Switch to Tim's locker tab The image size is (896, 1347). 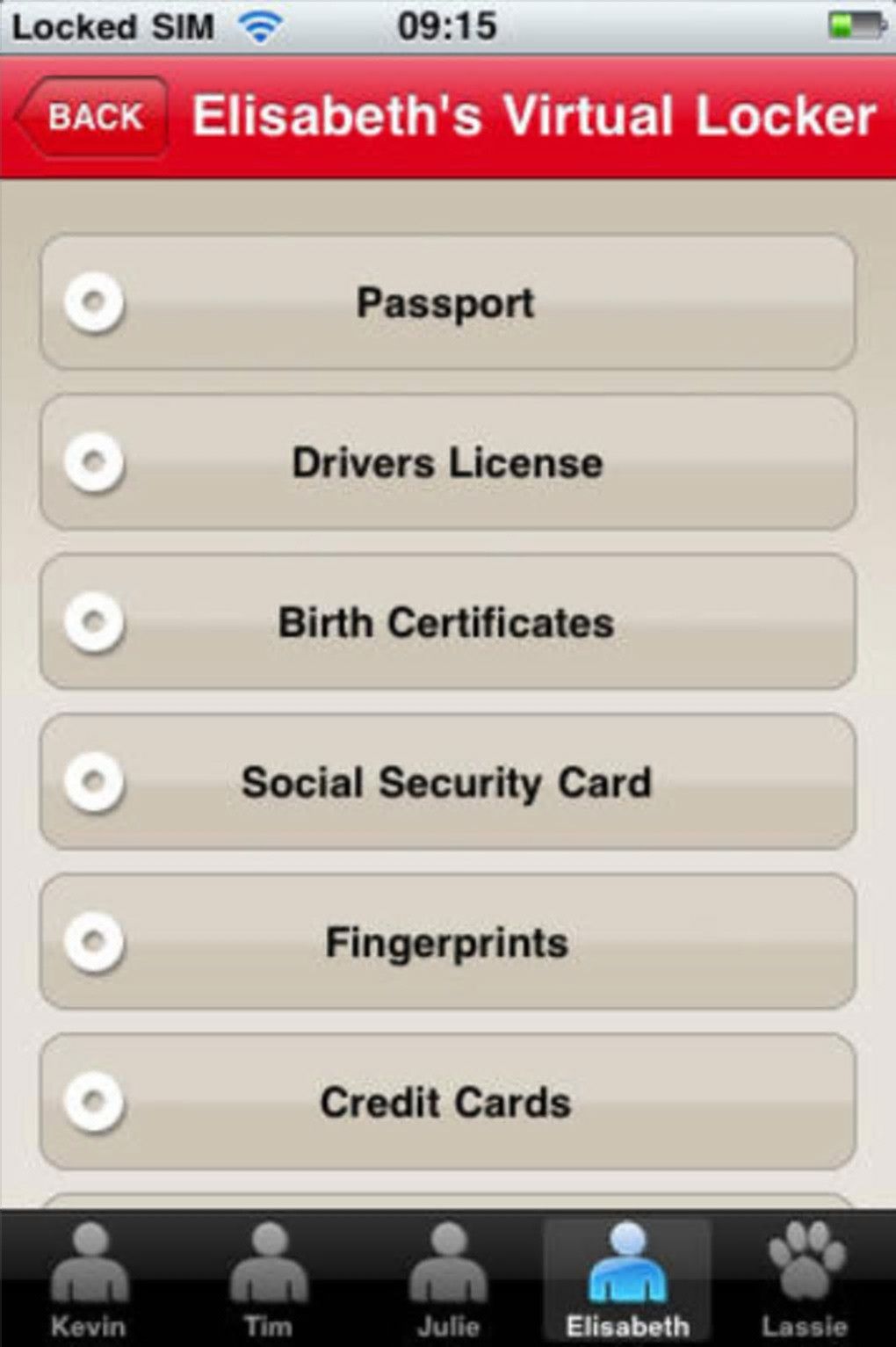pos(268,1279)
